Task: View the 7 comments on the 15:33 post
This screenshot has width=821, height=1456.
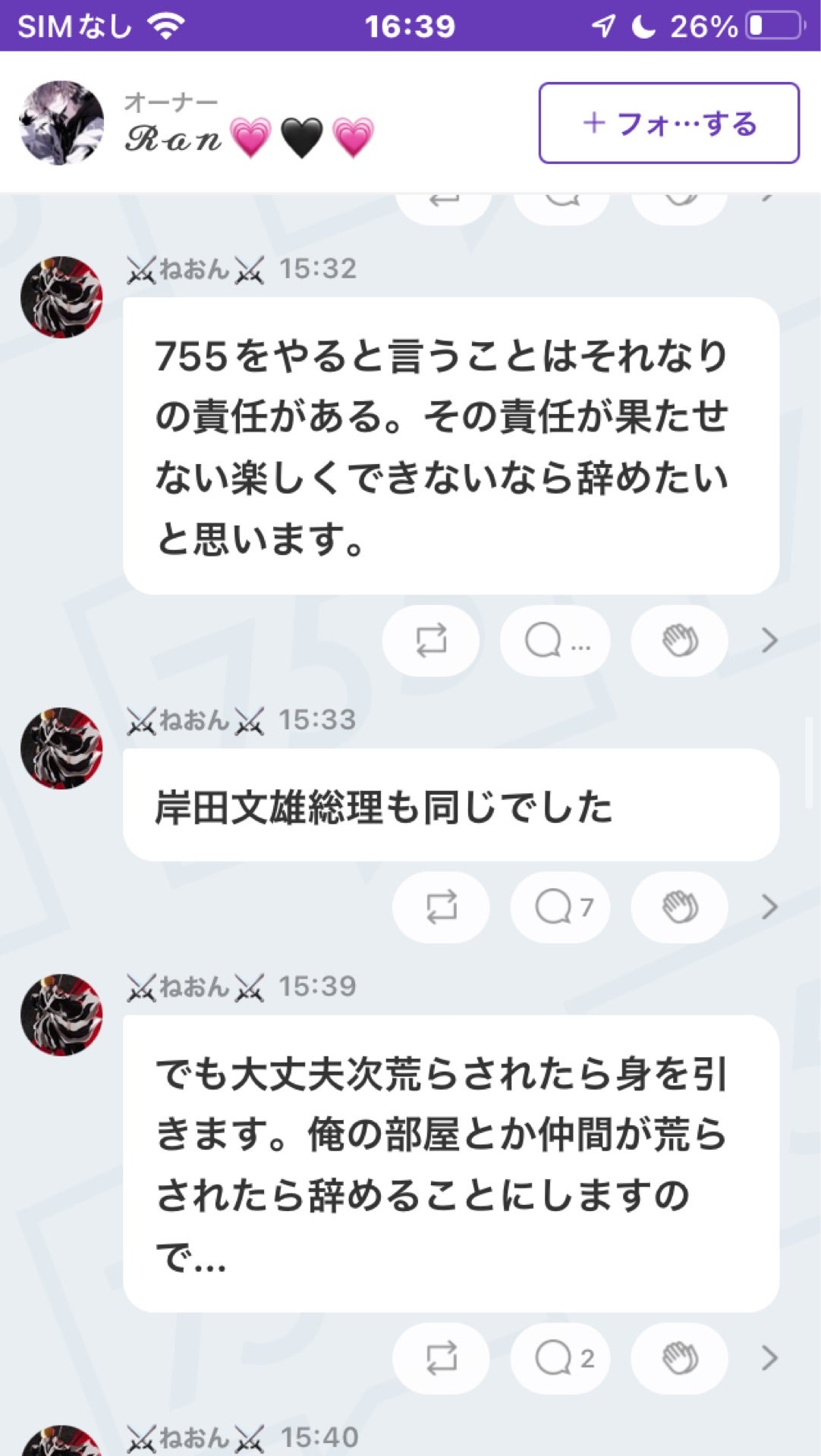Action: (x=559, y=907)
